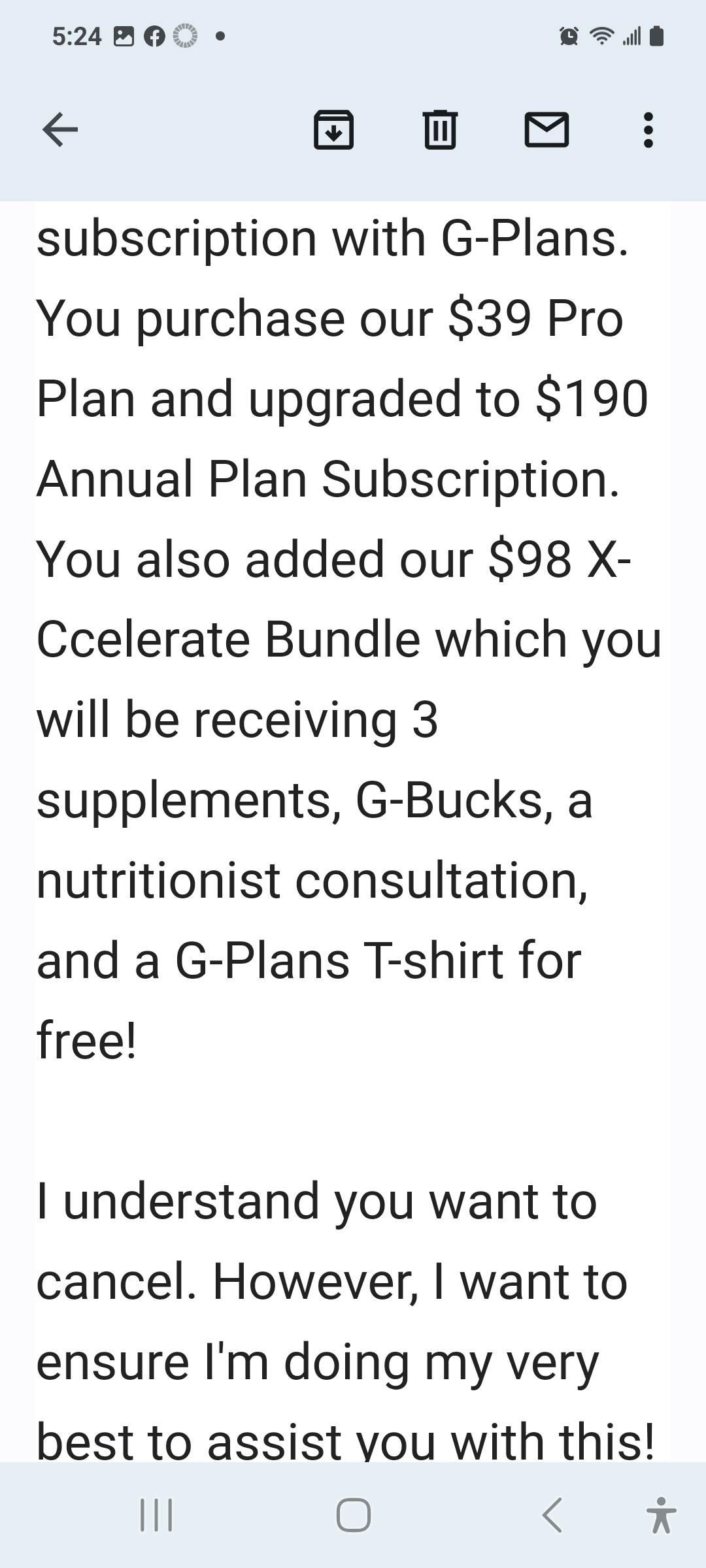Tap the loading notification icon
Viewport: 706px width, 1568px height.
[x=185, y=37]
